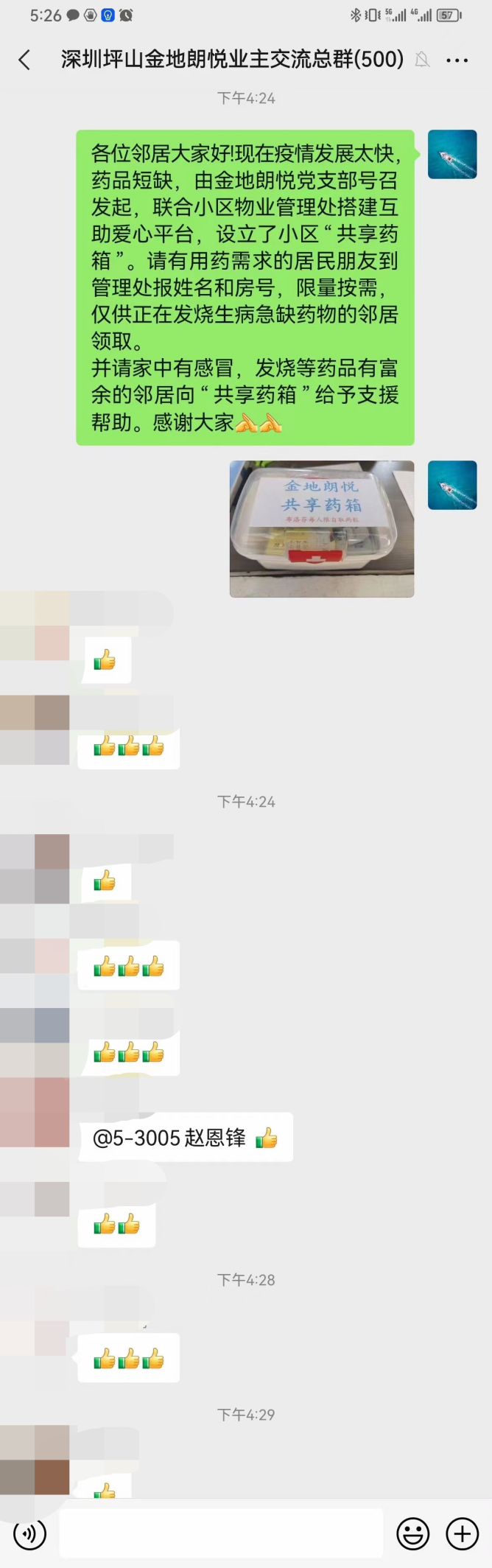Tap the sender avatar beside the announcement

pos(452,155)
